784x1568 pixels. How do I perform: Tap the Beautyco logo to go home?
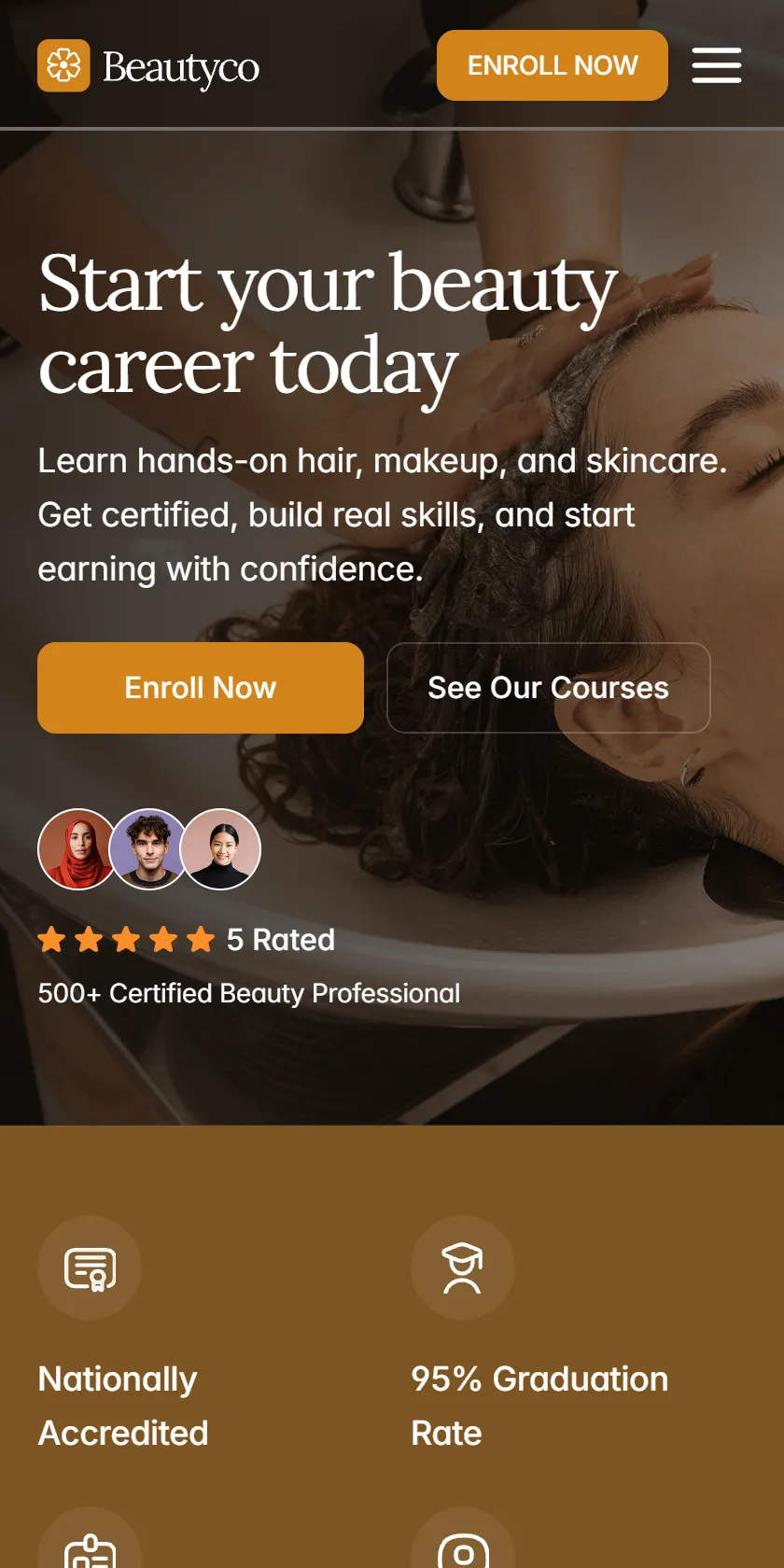pos(148,66)
